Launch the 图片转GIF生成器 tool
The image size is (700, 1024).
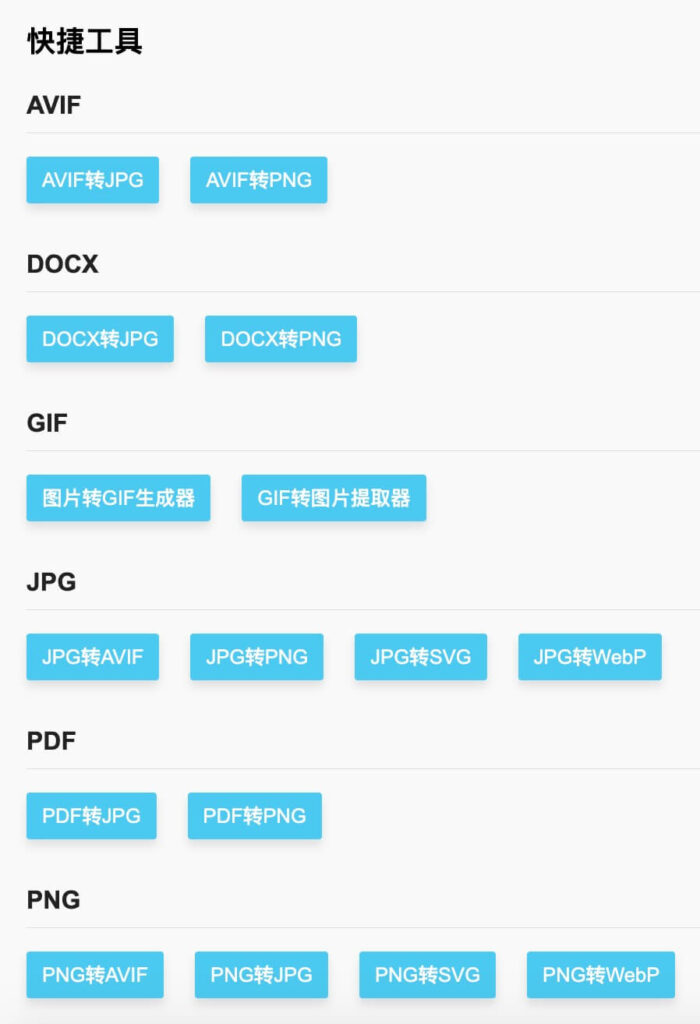click(118, 498)
